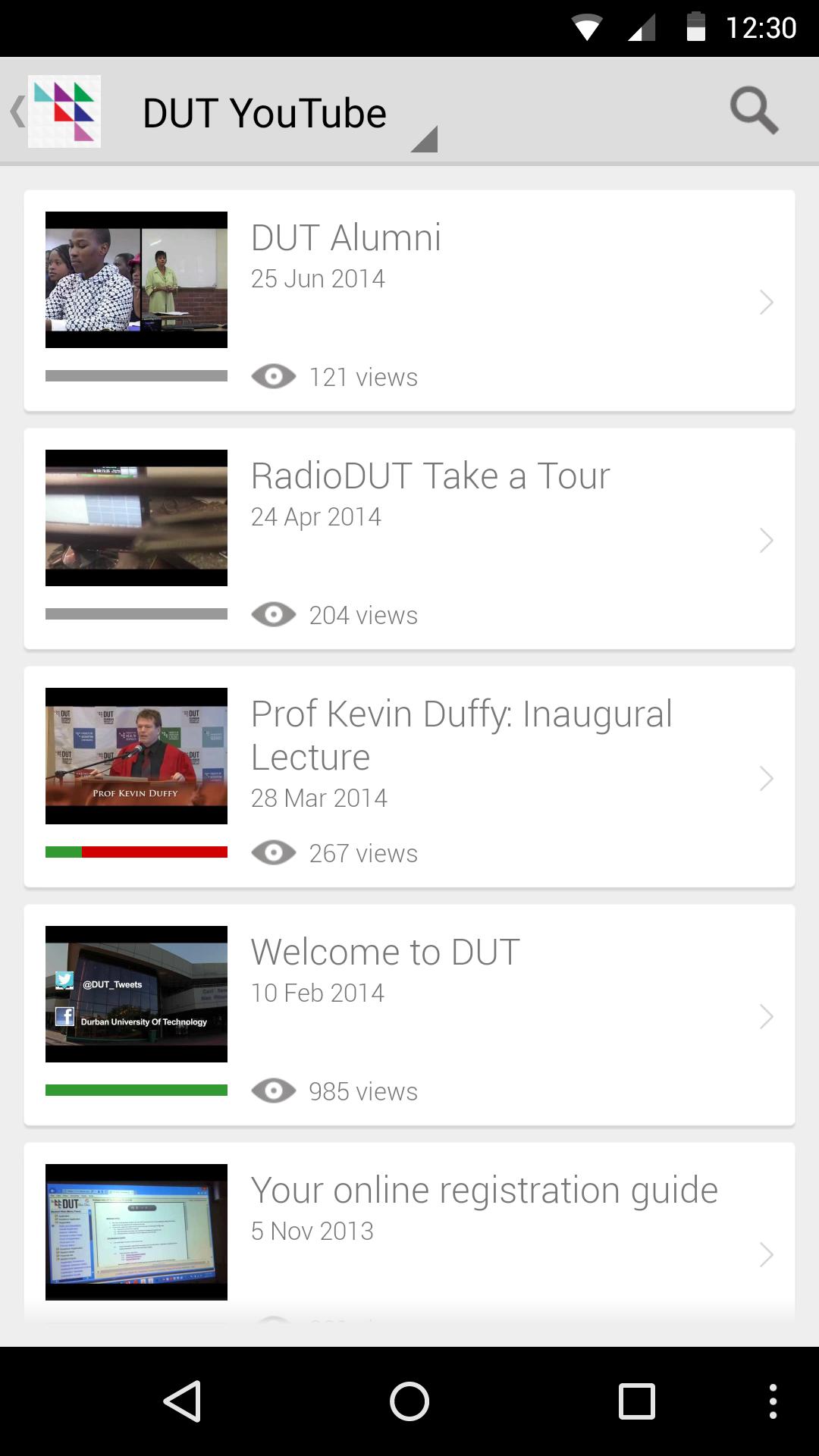Open the Welcome to DUT video
This screenshot has height=1456, width=819.
409,1015
